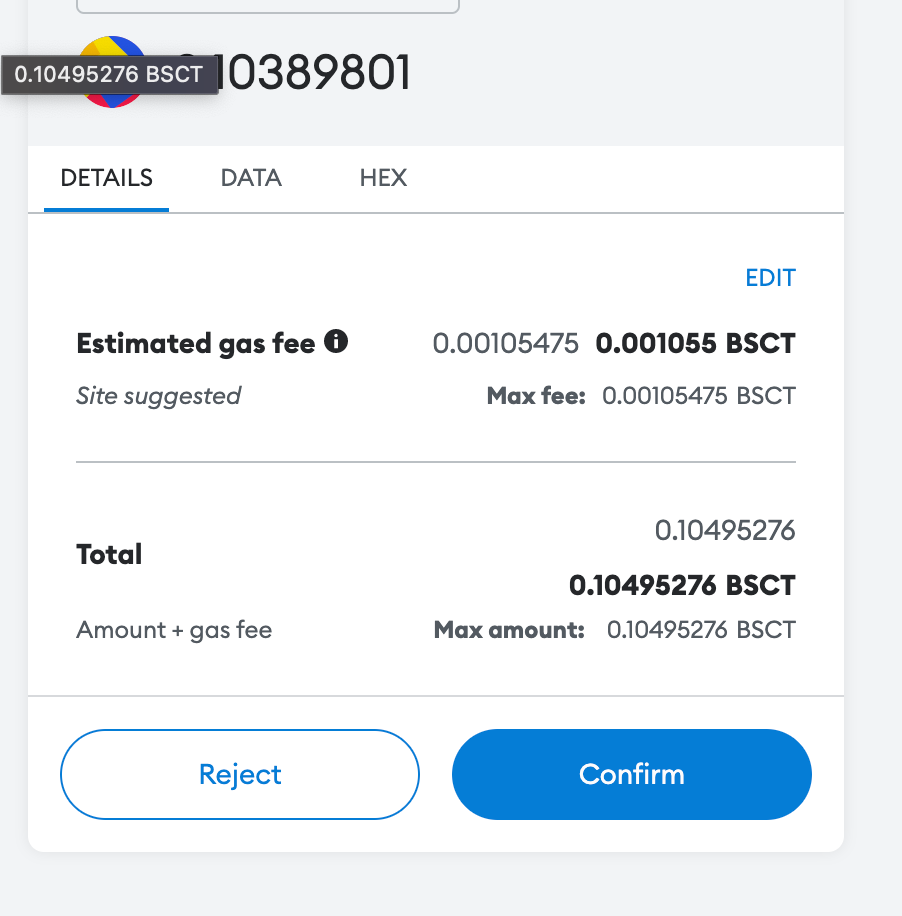Click the rounded input field at top

tap(267, 6)
